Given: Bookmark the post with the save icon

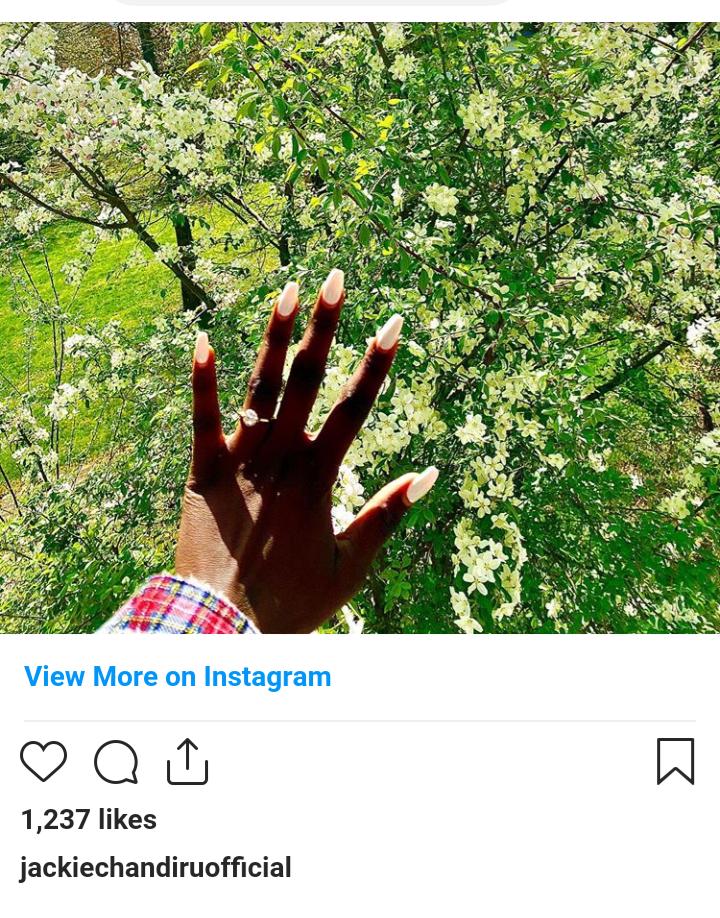Looking at the screenshot, I should [x=675, y=761].
